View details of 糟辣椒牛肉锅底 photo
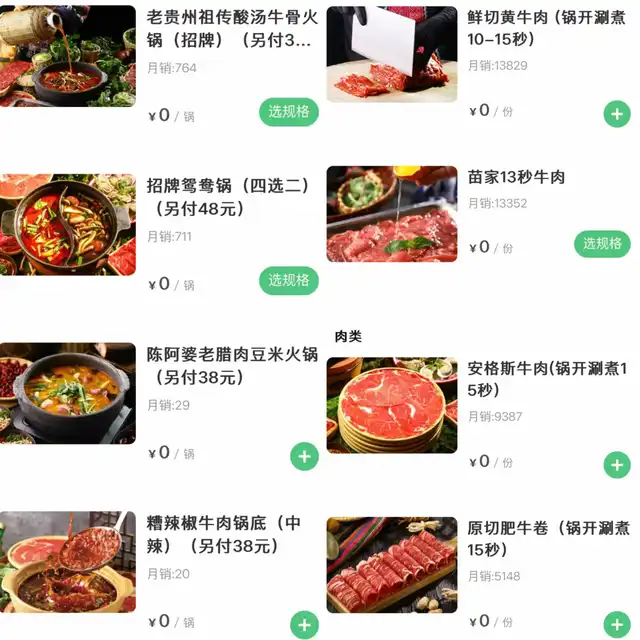This screenshot has height=640, width=640. pos(68,563)
